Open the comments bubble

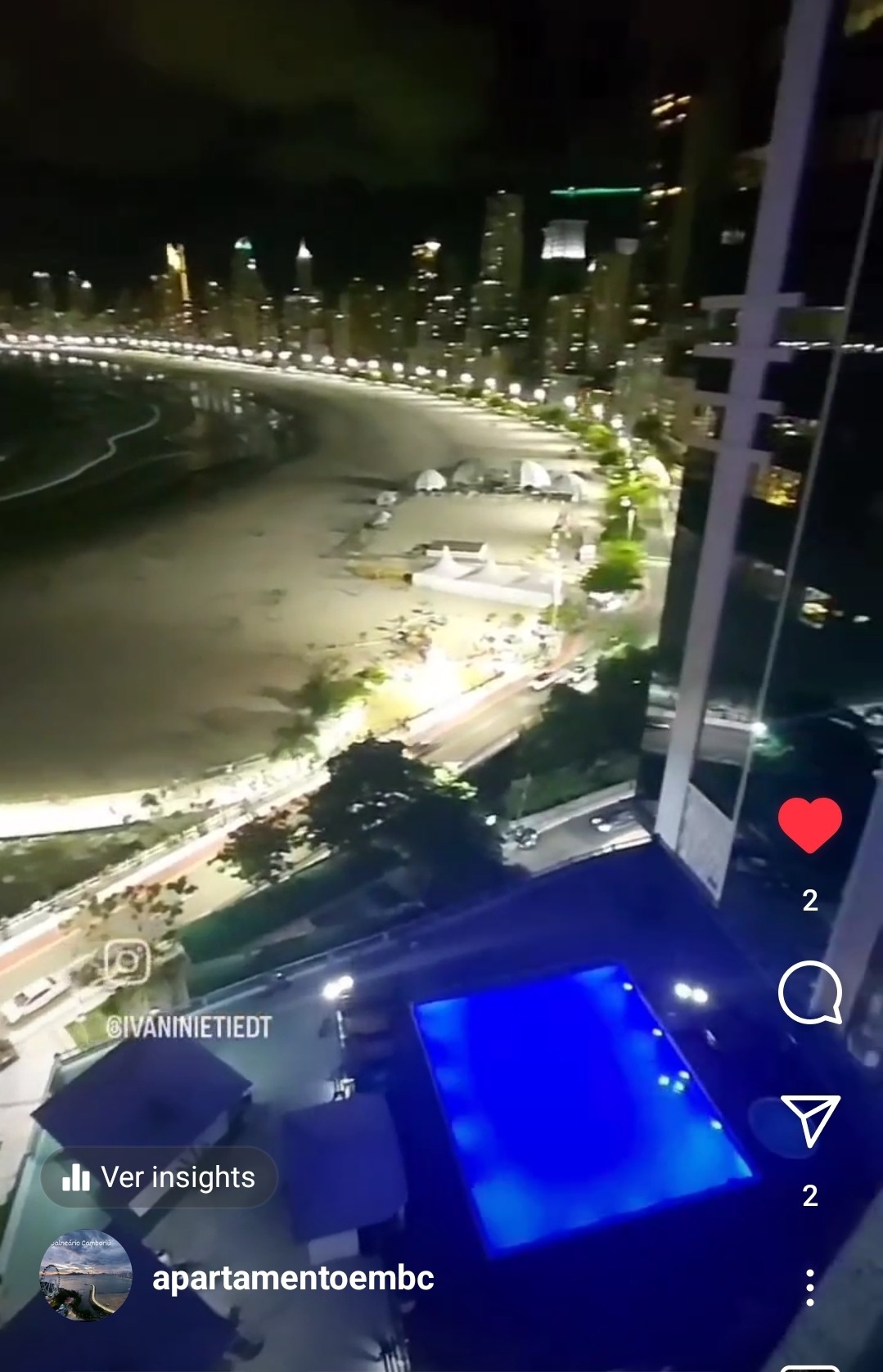click(x=809, y=992)
